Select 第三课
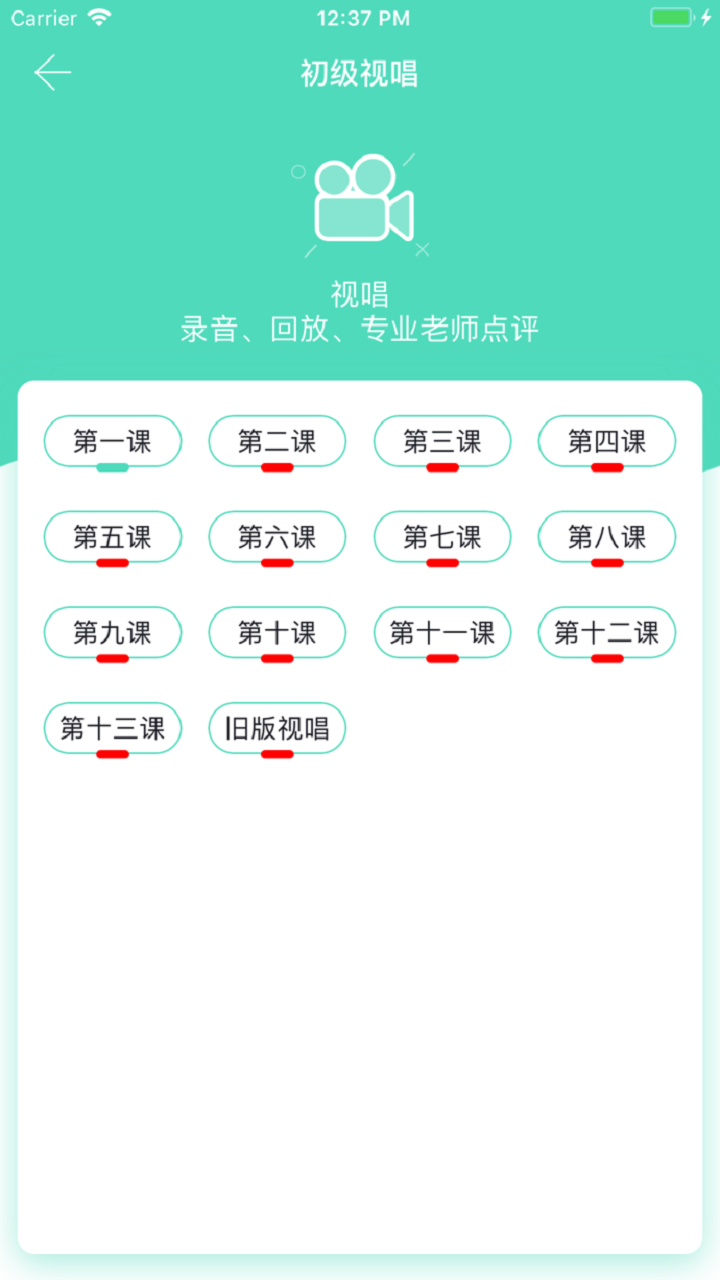 pos(442,441)
